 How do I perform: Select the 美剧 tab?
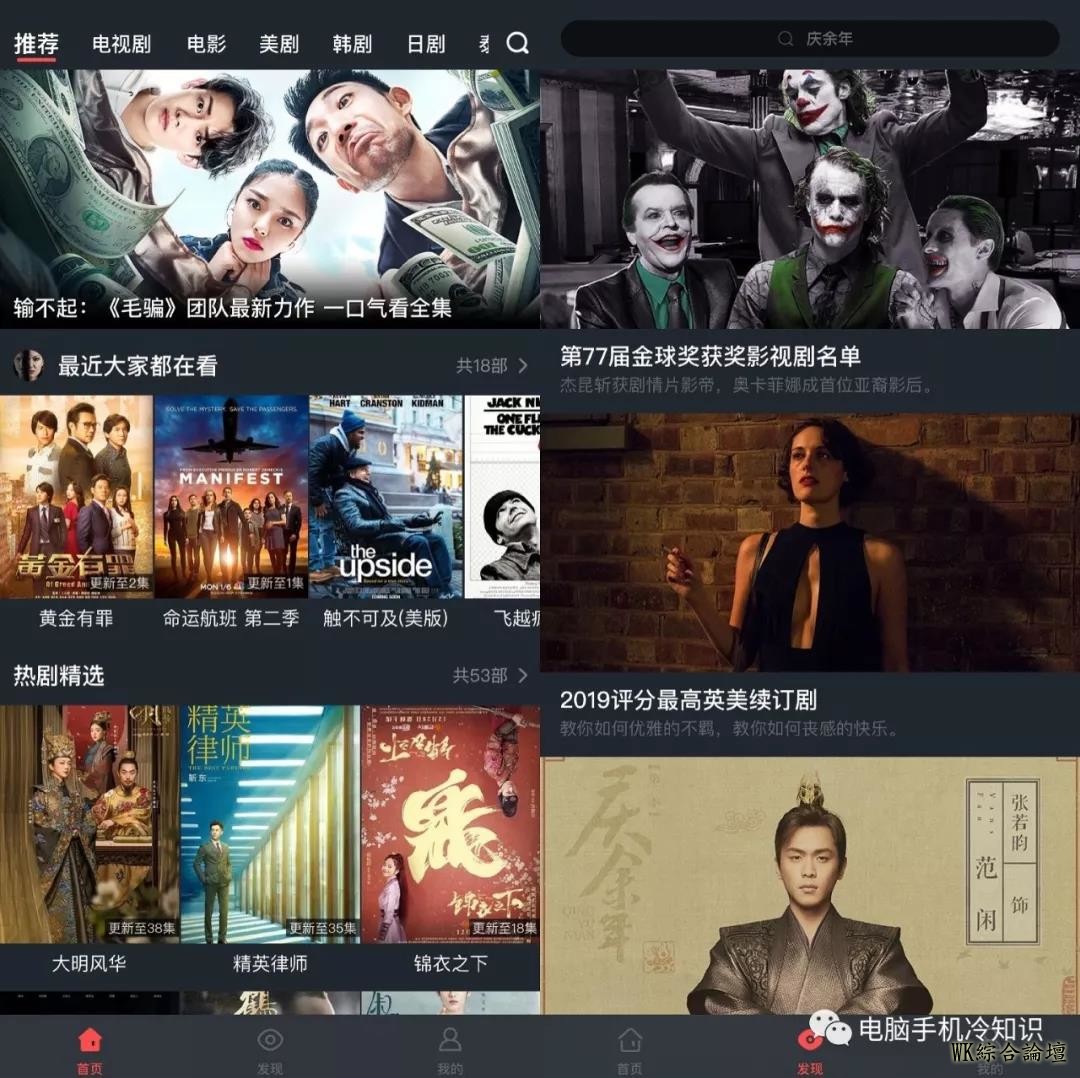[279, 44]
